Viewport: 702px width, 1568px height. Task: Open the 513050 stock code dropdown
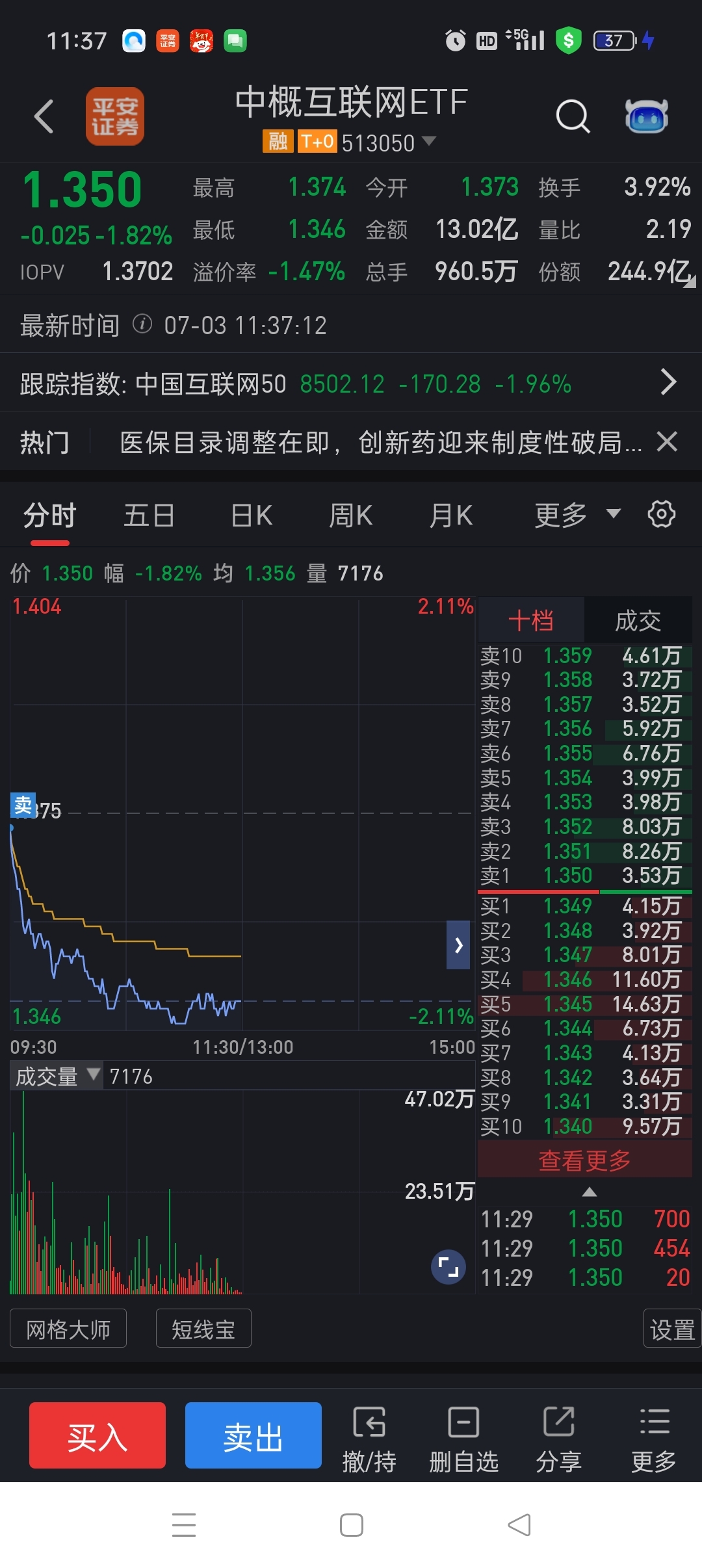pos(428,142)
